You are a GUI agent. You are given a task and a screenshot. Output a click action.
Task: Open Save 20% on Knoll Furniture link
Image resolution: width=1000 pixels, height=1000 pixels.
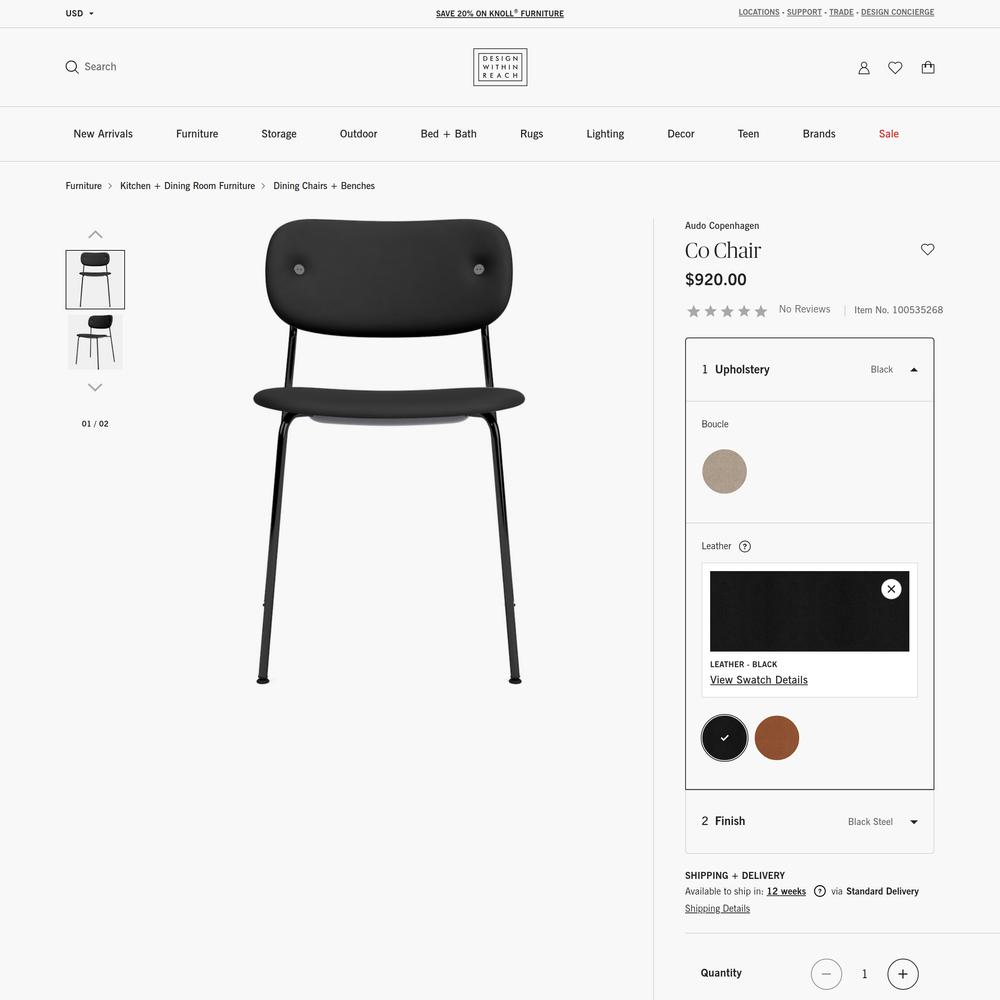tap(500, 14)
